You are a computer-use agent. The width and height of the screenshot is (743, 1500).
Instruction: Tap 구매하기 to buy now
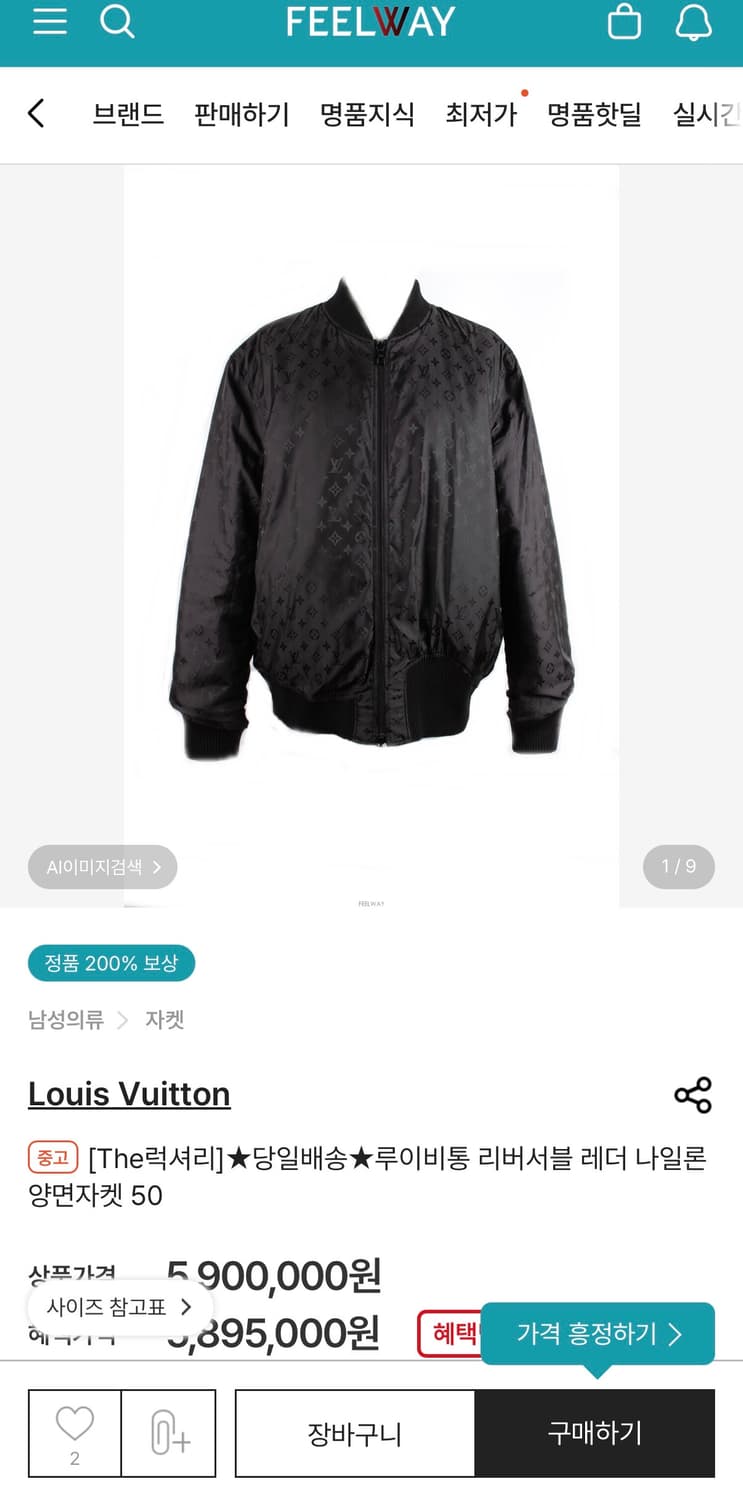595,1433
